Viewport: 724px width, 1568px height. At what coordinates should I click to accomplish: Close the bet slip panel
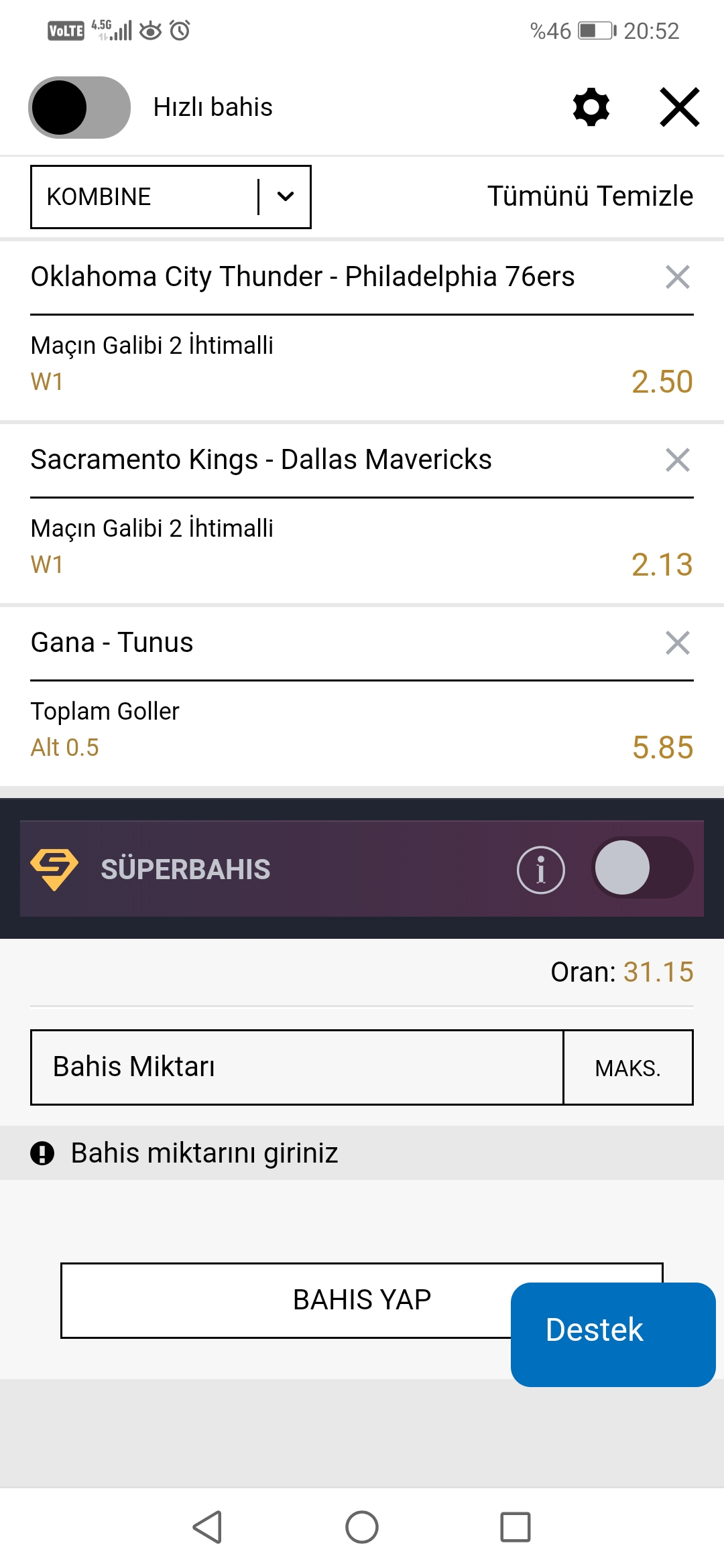(x=680, y=107)
